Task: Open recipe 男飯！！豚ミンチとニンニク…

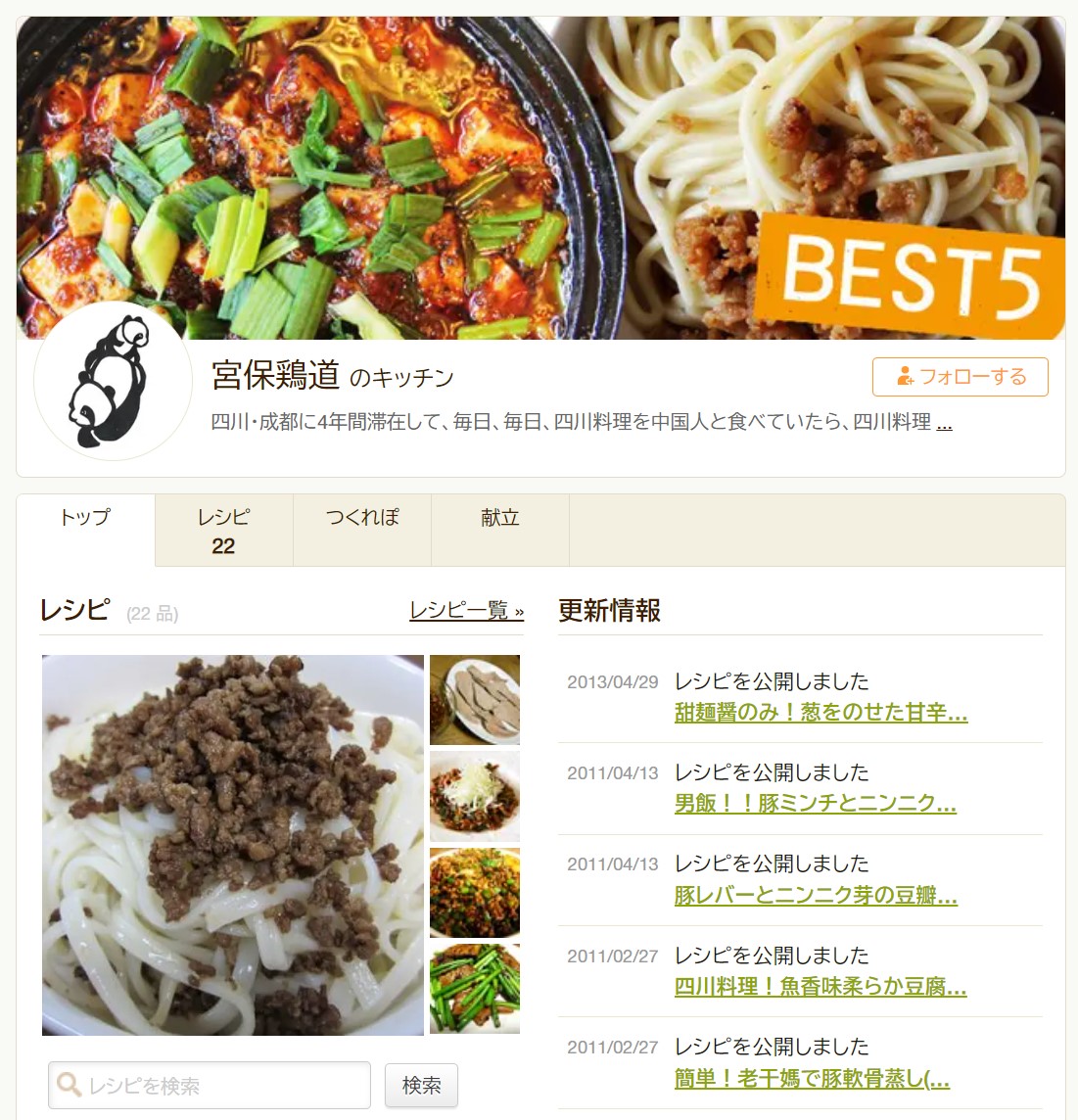Action: click(x=815, y=804)
